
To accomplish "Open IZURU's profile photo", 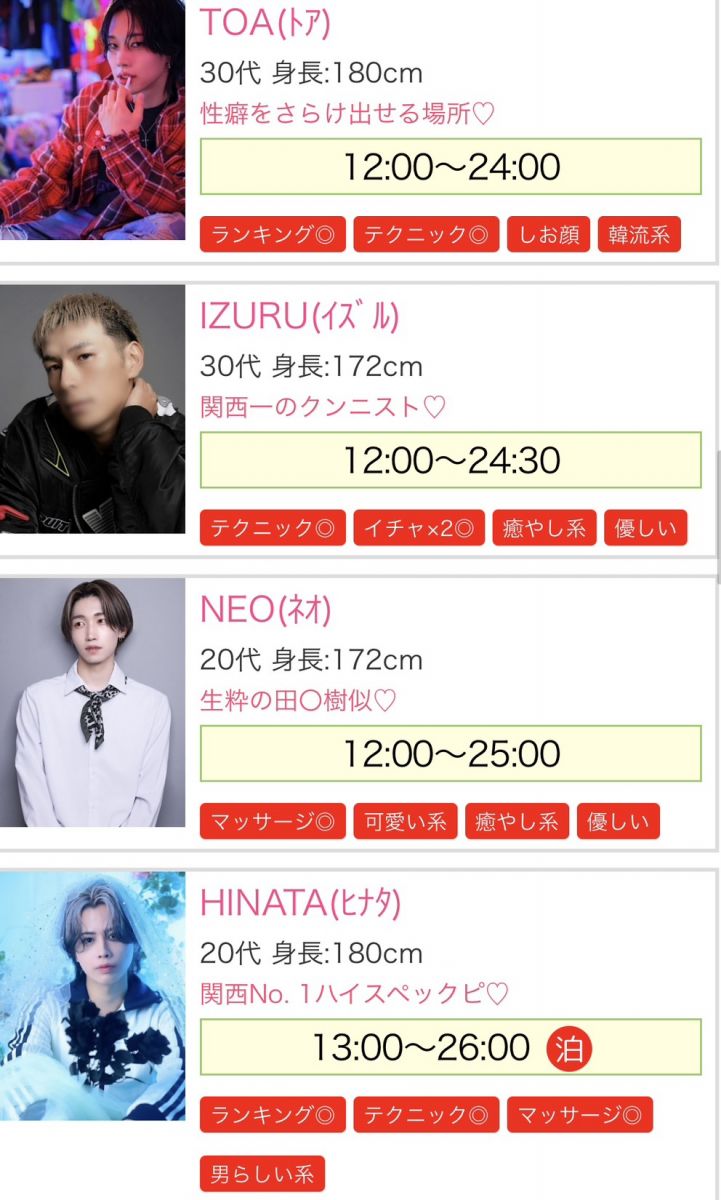I will (x=92, y=409).
